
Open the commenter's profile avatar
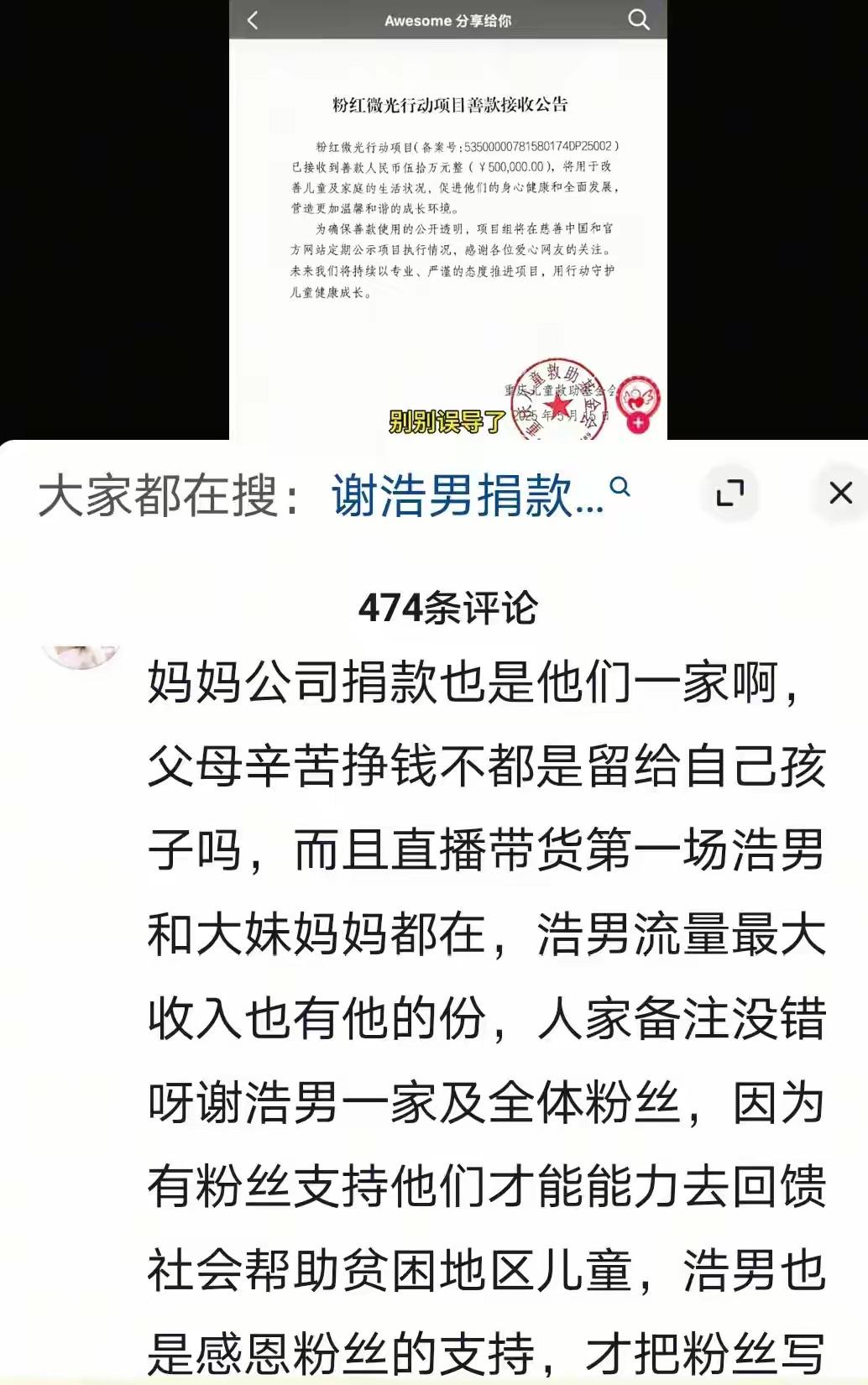(81, 654)
